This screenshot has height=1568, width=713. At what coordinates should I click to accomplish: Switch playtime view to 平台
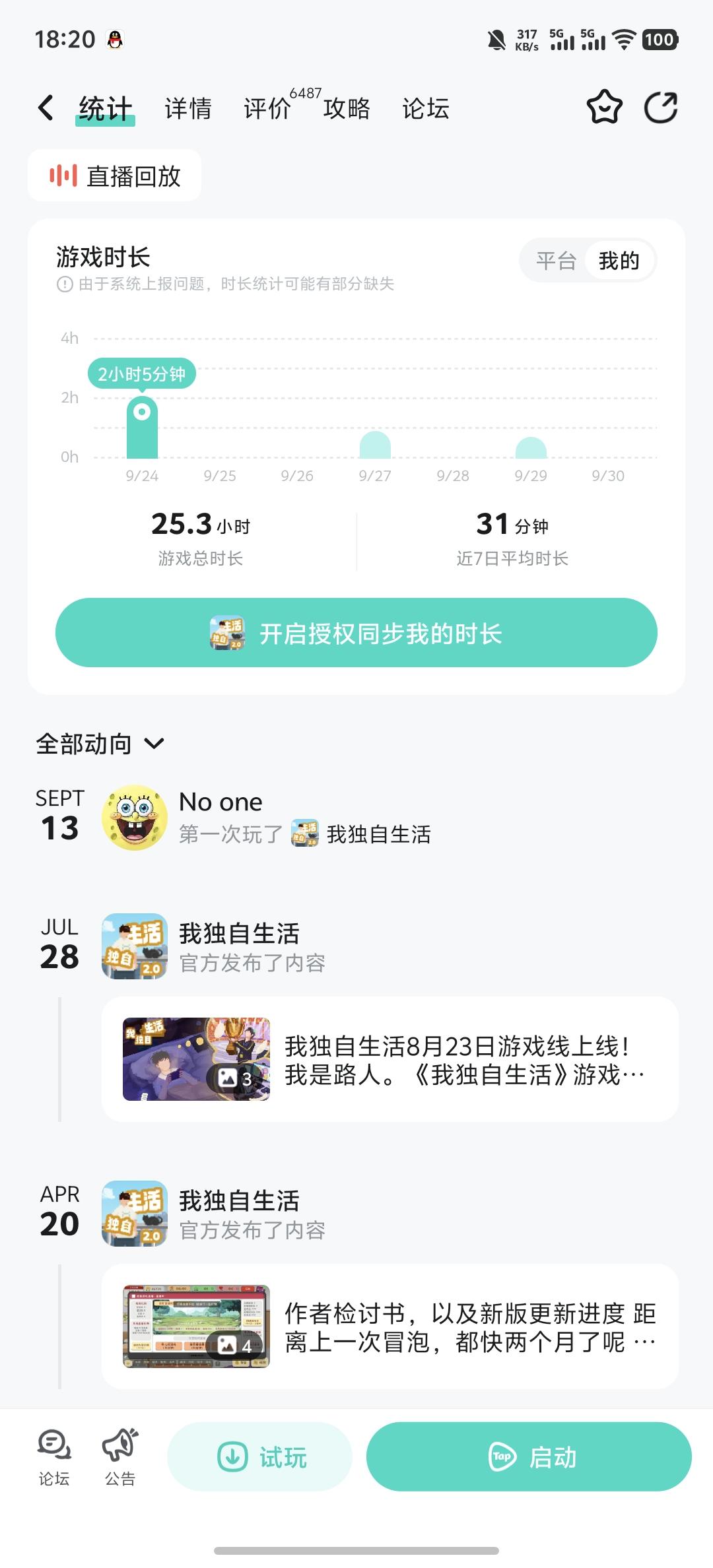556,261
